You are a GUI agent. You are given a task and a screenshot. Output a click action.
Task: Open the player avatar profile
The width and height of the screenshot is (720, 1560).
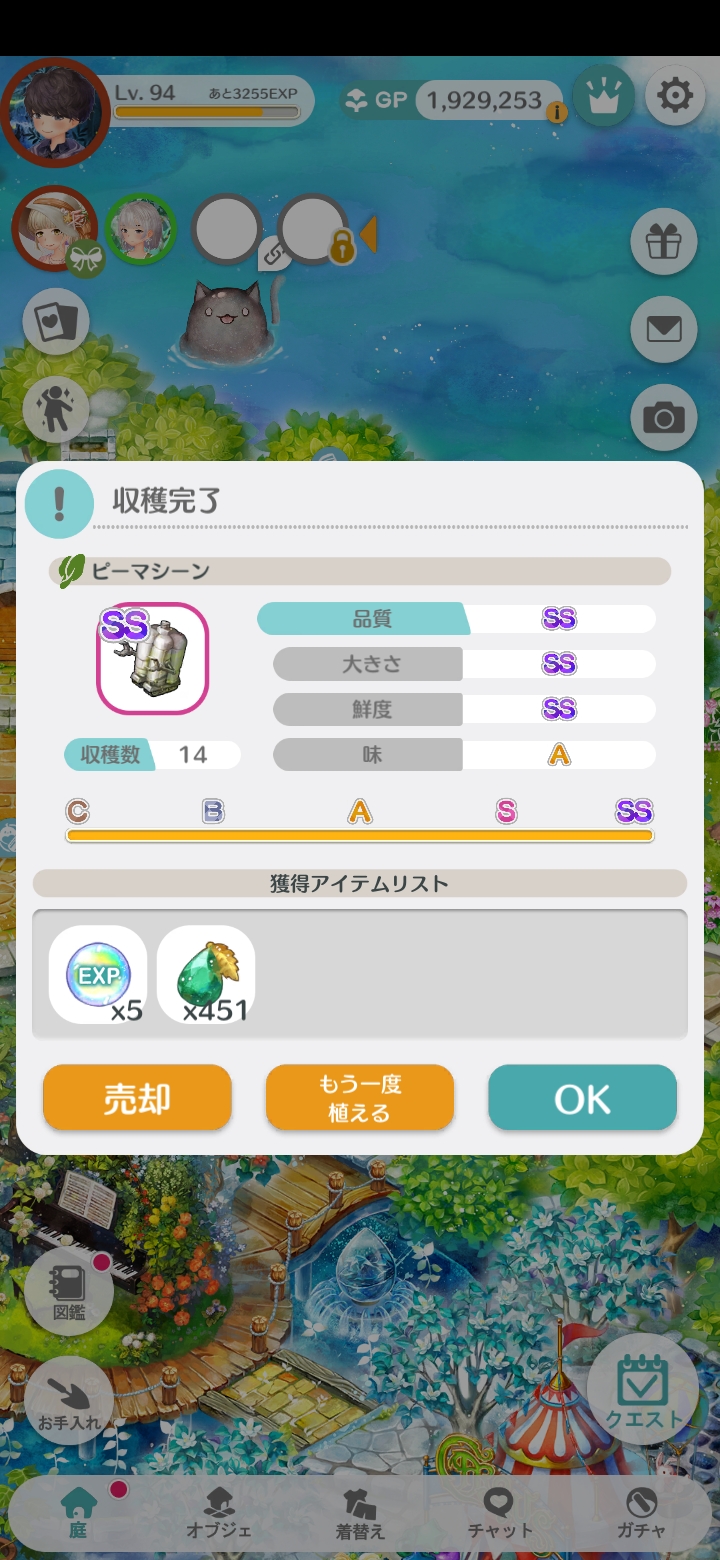[55, 110]
